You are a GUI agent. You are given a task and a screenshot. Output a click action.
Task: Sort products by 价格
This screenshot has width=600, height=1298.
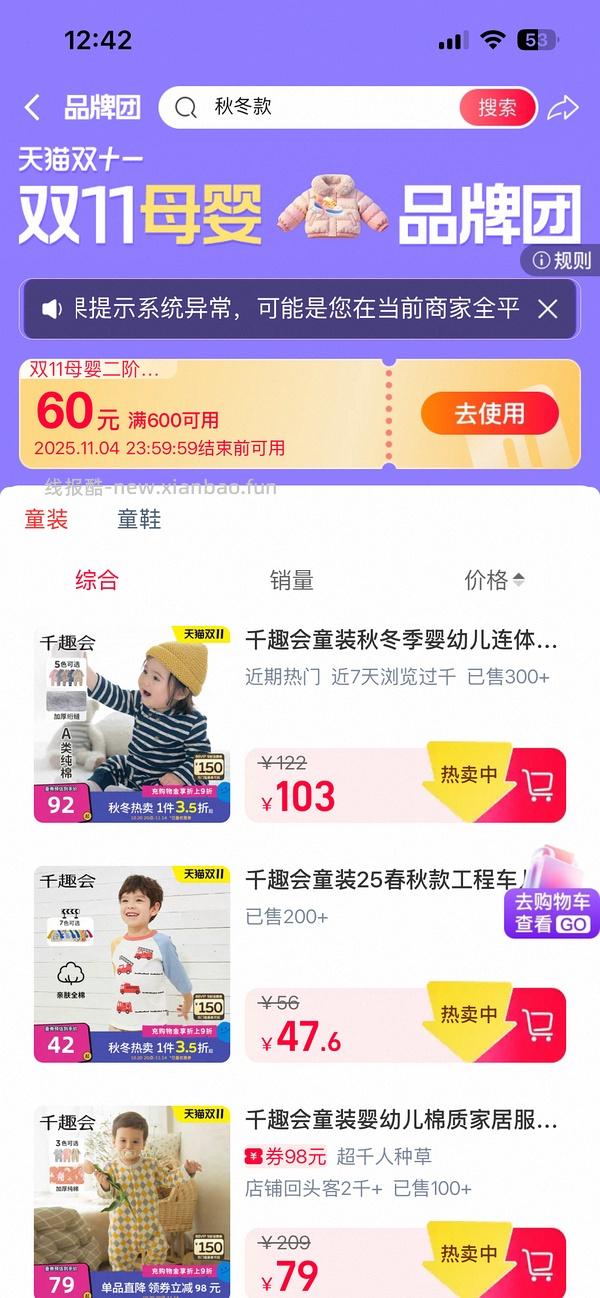point(494,580)
